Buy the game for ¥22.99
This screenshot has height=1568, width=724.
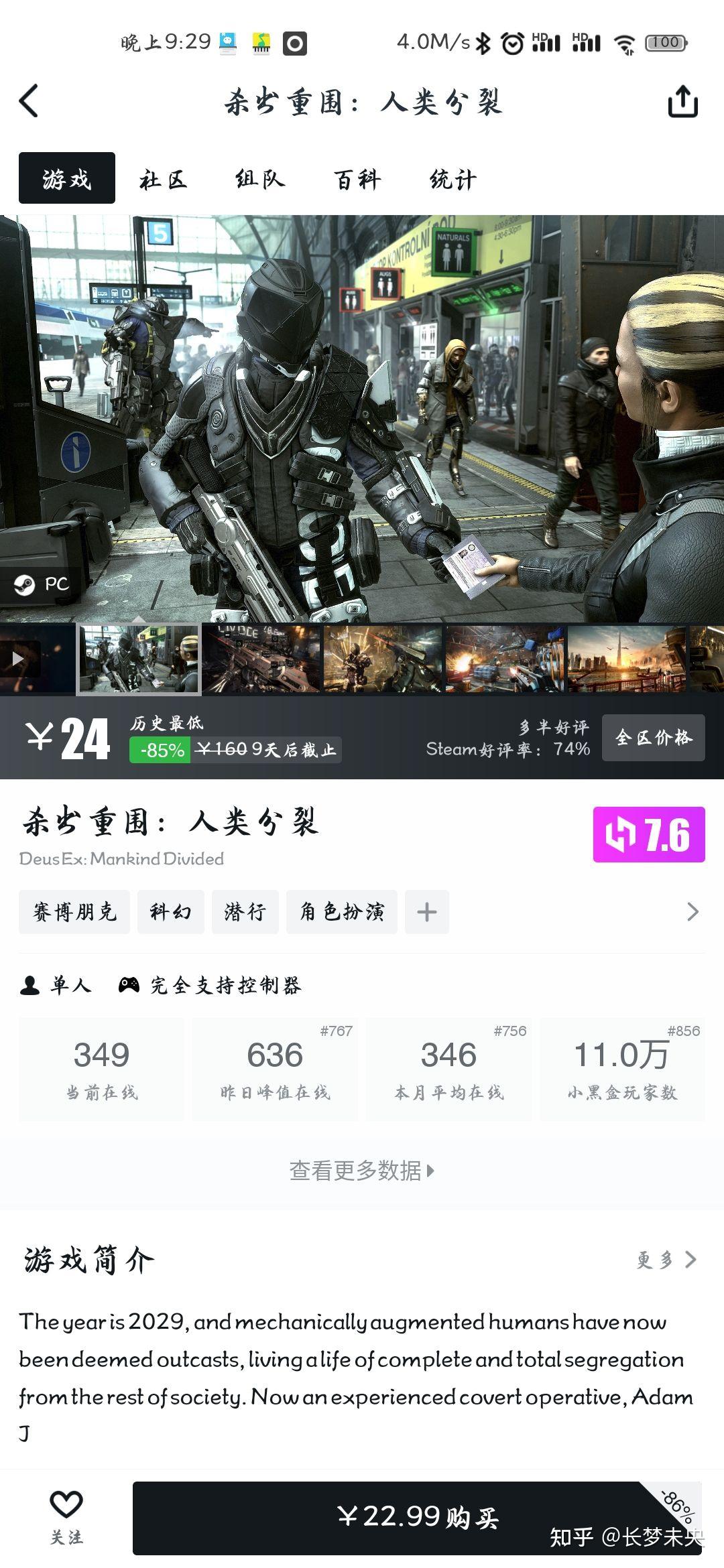tap(417, 1517)
